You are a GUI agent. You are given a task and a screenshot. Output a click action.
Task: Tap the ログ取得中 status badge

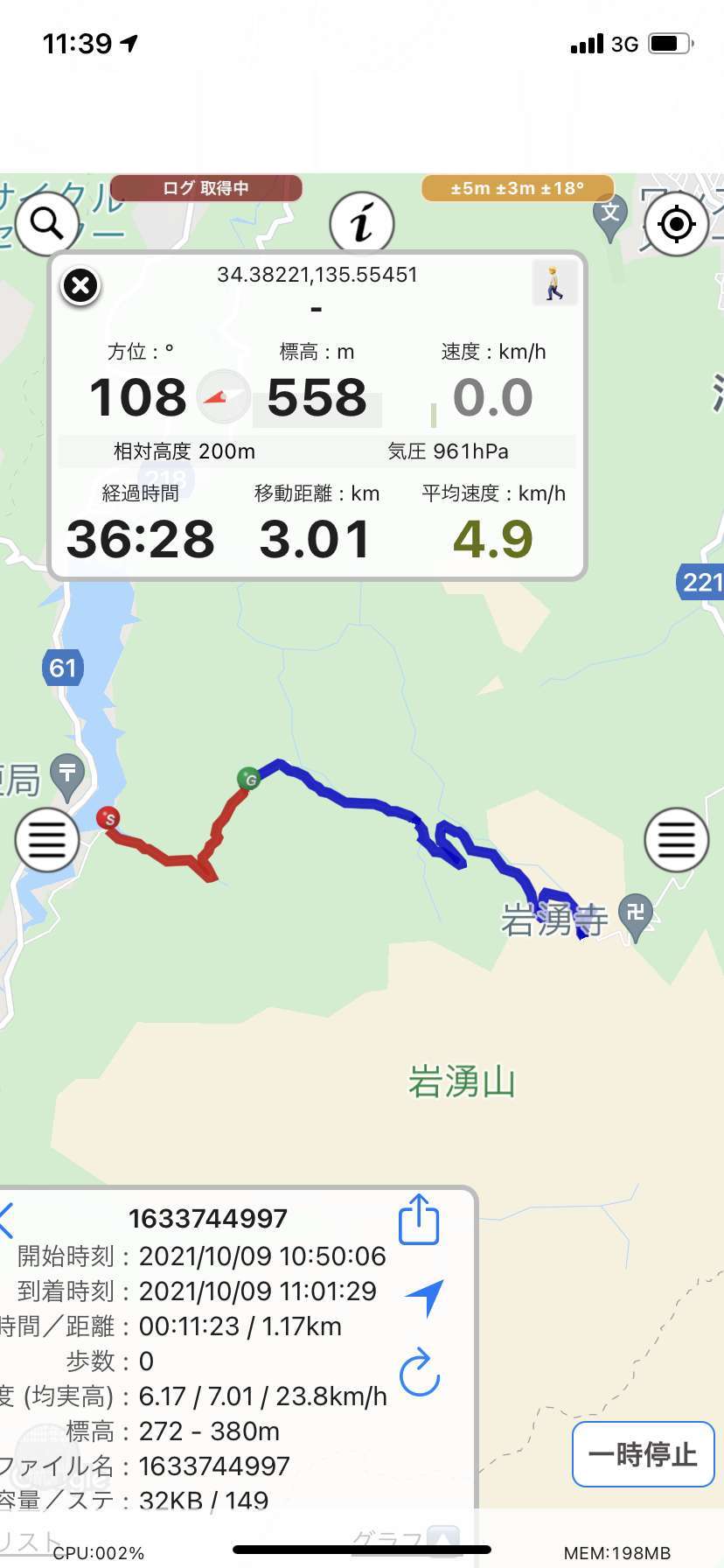pos(206,188)
